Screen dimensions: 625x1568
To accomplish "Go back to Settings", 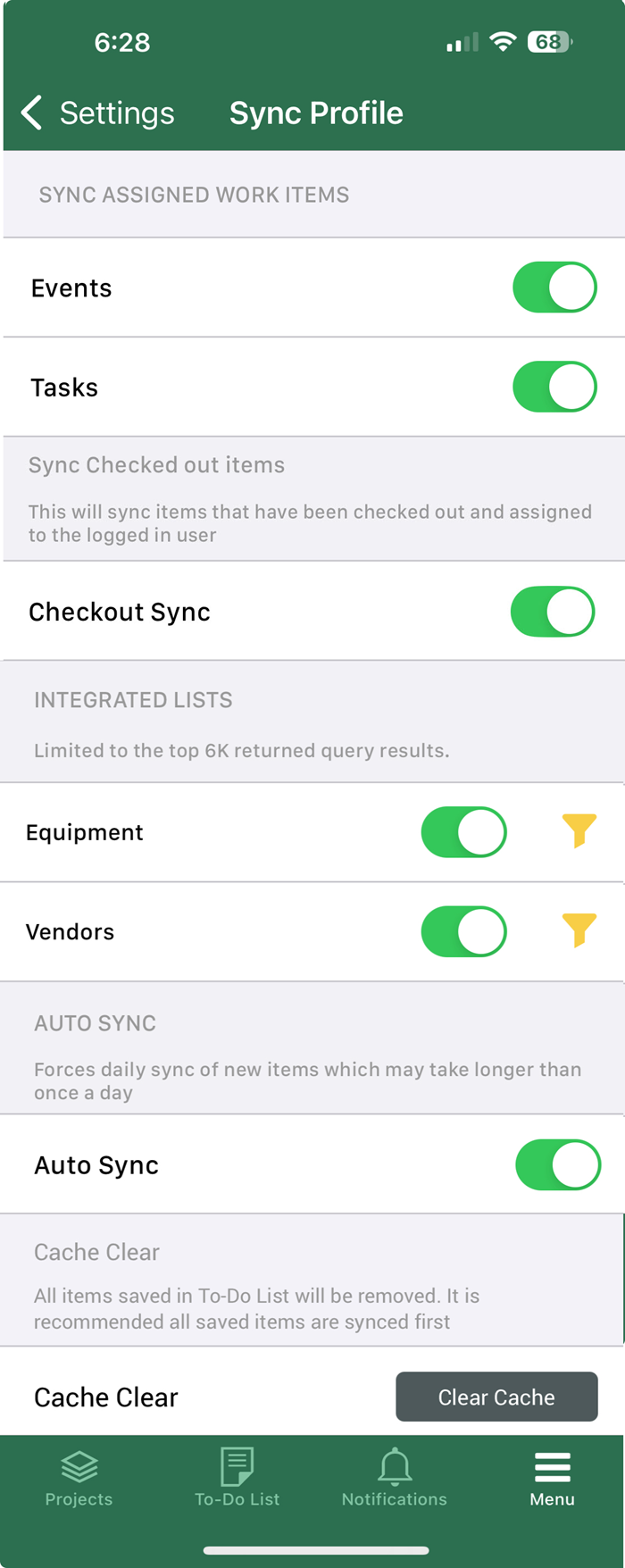I will point(98,113).
